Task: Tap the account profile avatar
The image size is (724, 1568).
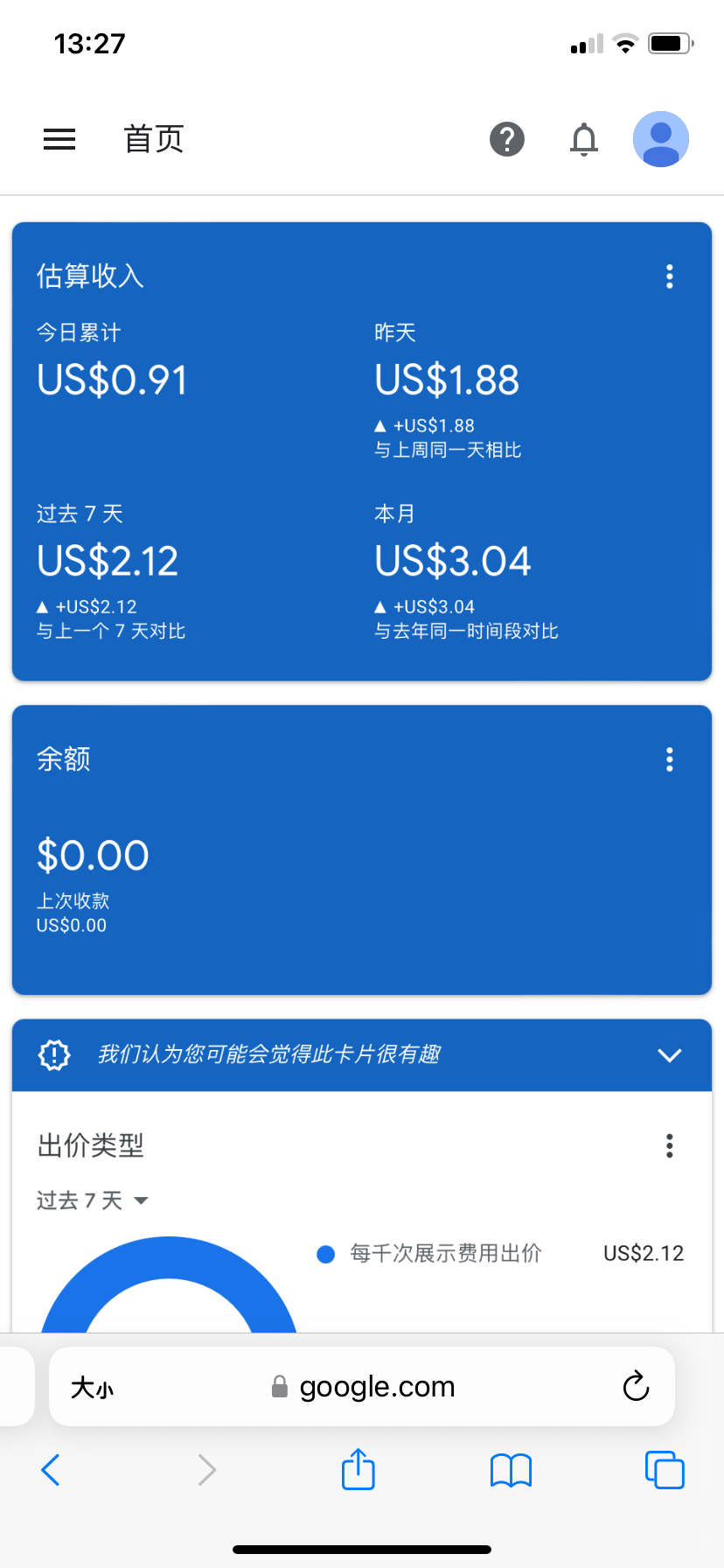Action: 661,139
